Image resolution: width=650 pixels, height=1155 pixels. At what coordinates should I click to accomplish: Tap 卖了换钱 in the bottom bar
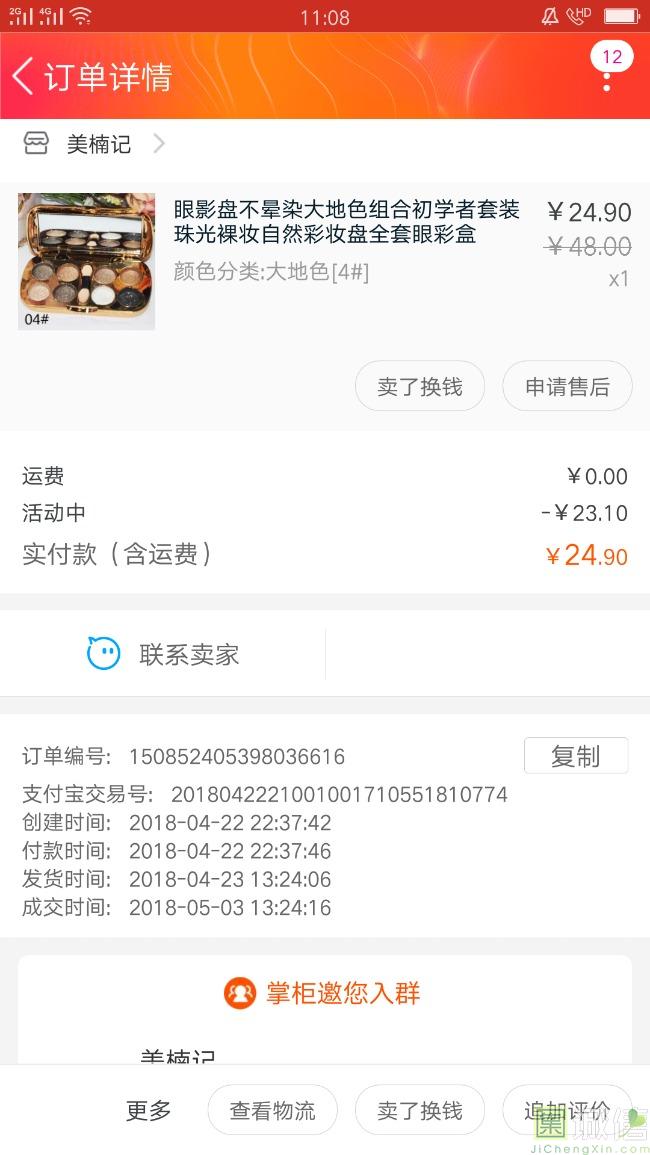(x=420, y=1110)
